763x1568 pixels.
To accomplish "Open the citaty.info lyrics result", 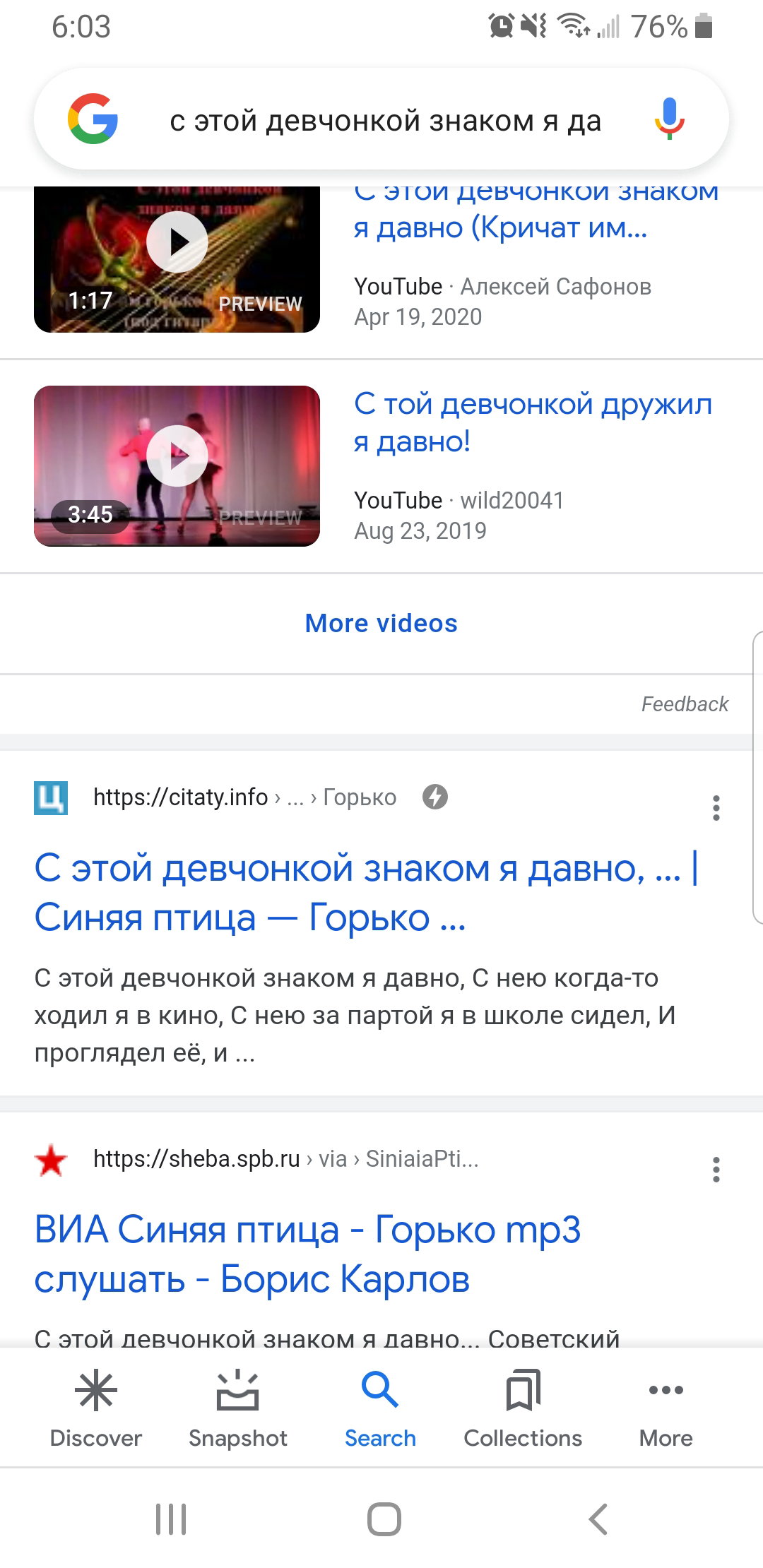I will [x=366, y=892].
